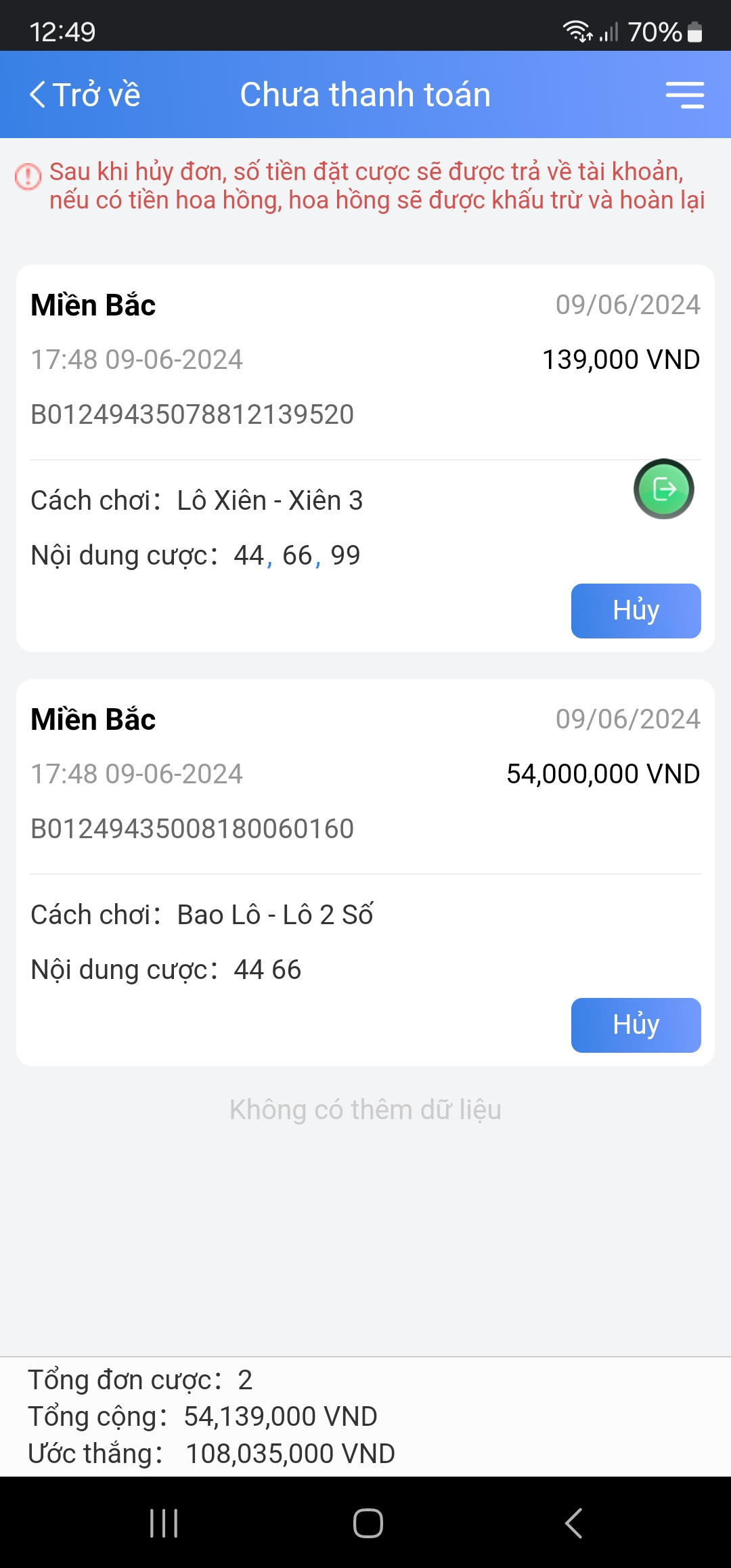Cancel the 139,000 VND Lô Xiên bet
Screen dimensions: 731x1568
[x=636, y=611]
